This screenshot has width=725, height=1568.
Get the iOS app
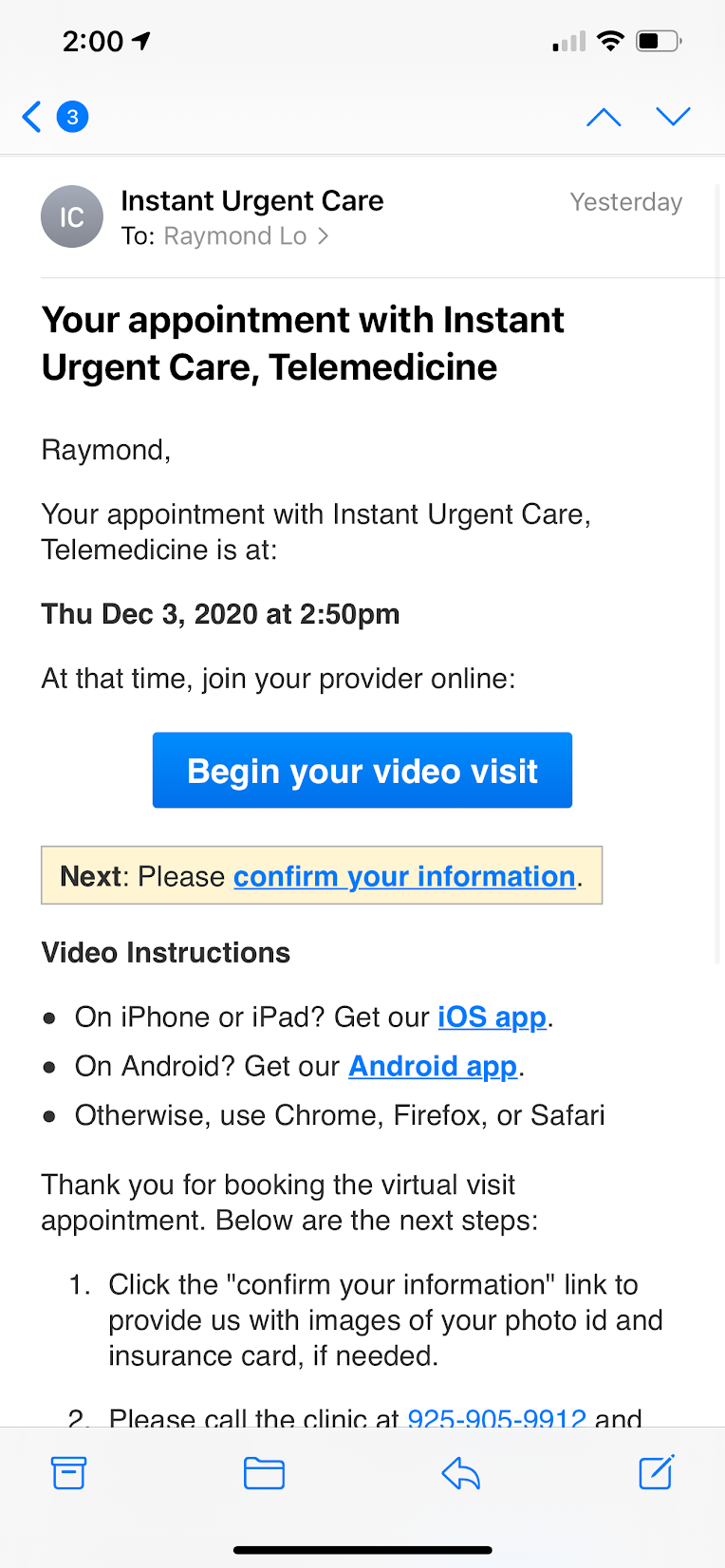click(x=492, y=1017)
